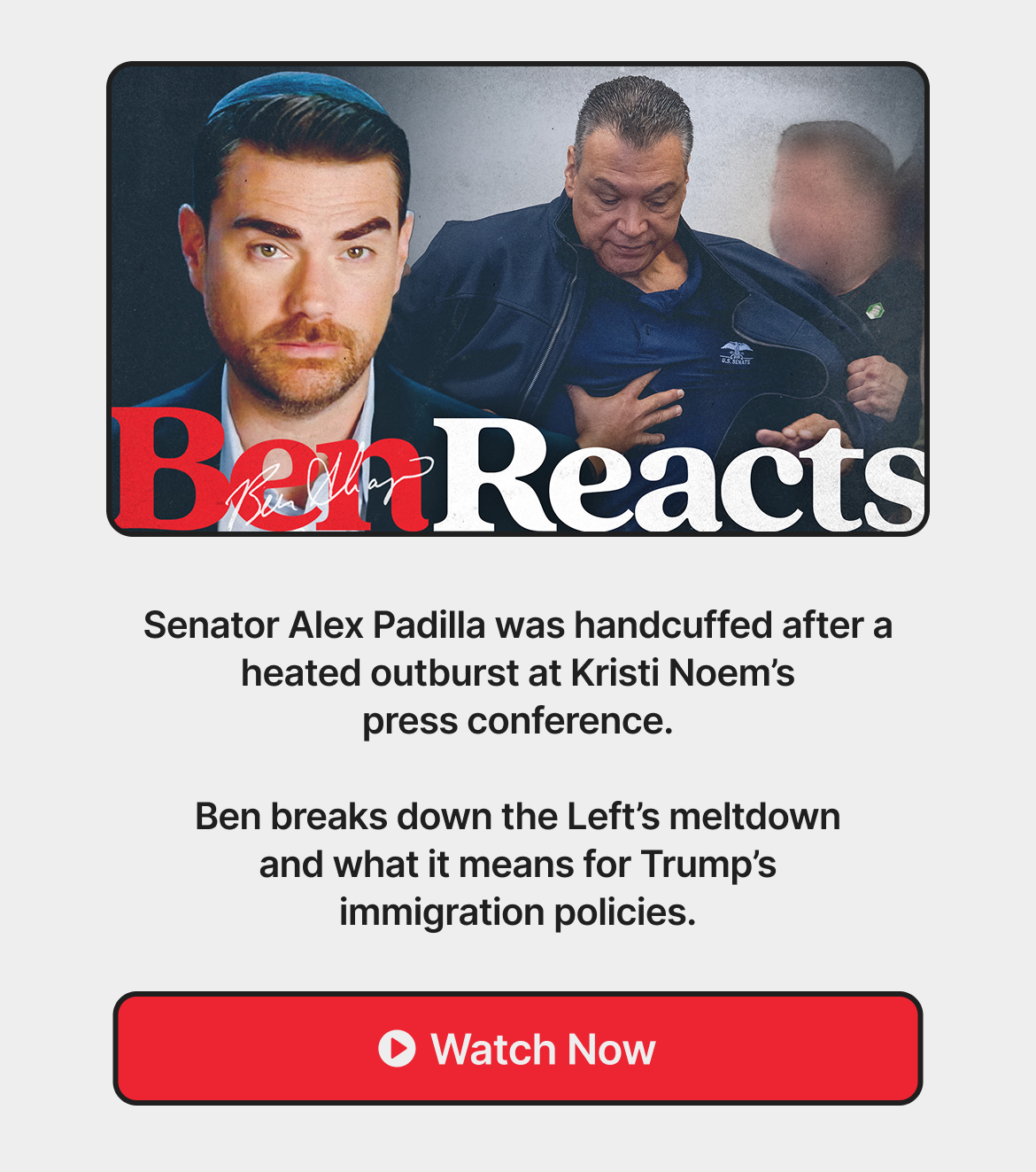Open the Ben Reacts video thumbnail

517,299
